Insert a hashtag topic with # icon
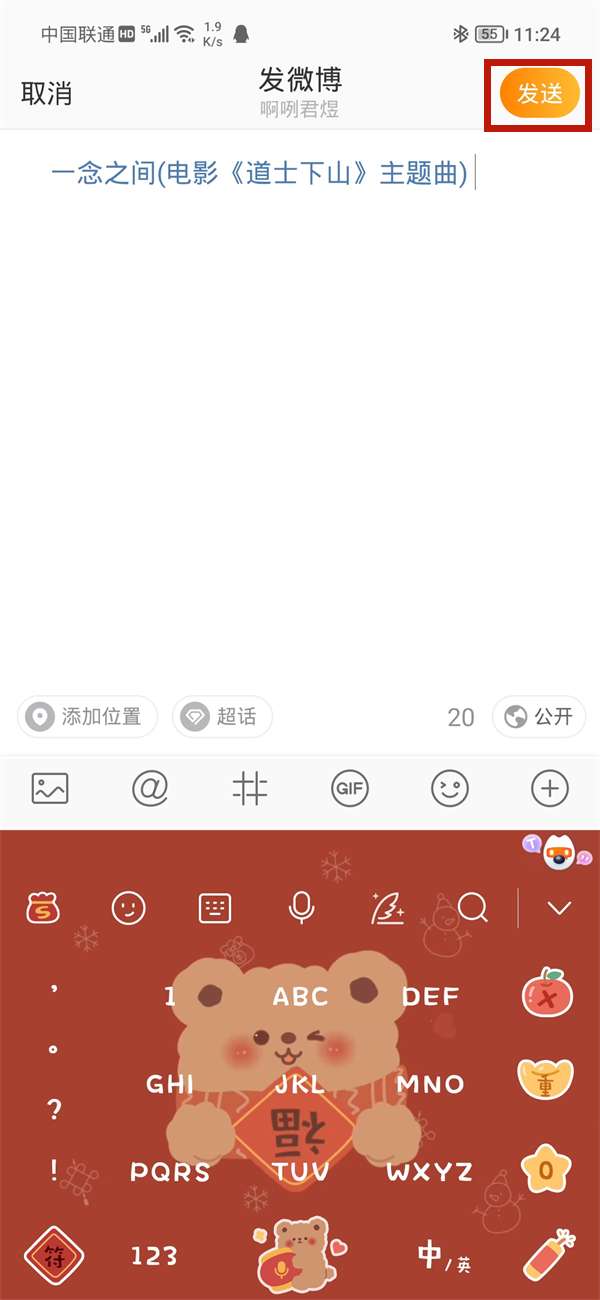The height and width of the screenshot is (1300, 600). pyautogui.click(x=249, y=789)
